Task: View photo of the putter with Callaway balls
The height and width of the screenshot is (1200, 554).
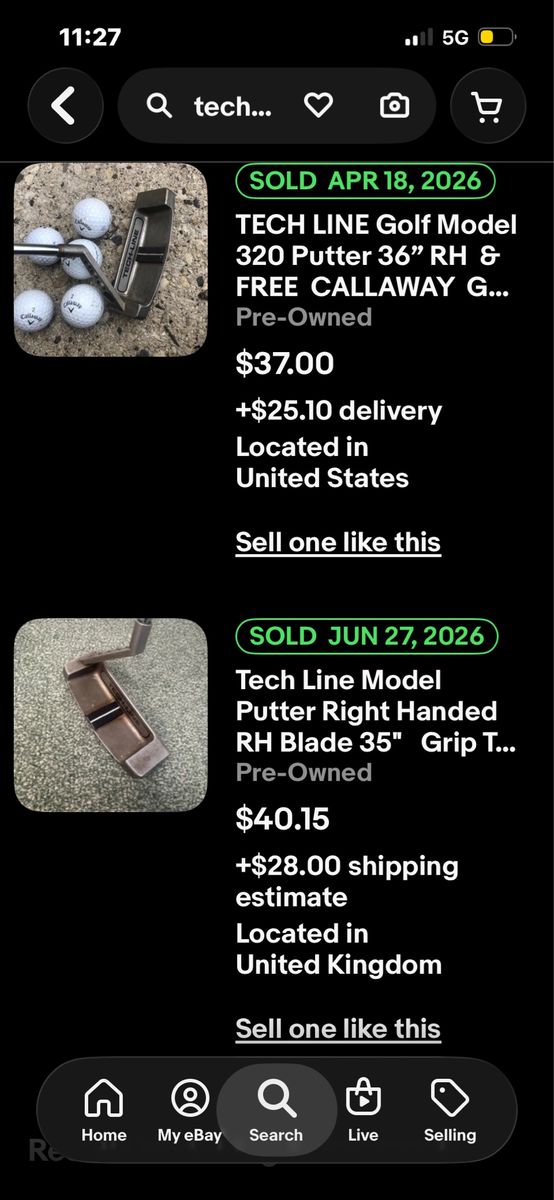Action: (111, 260)
